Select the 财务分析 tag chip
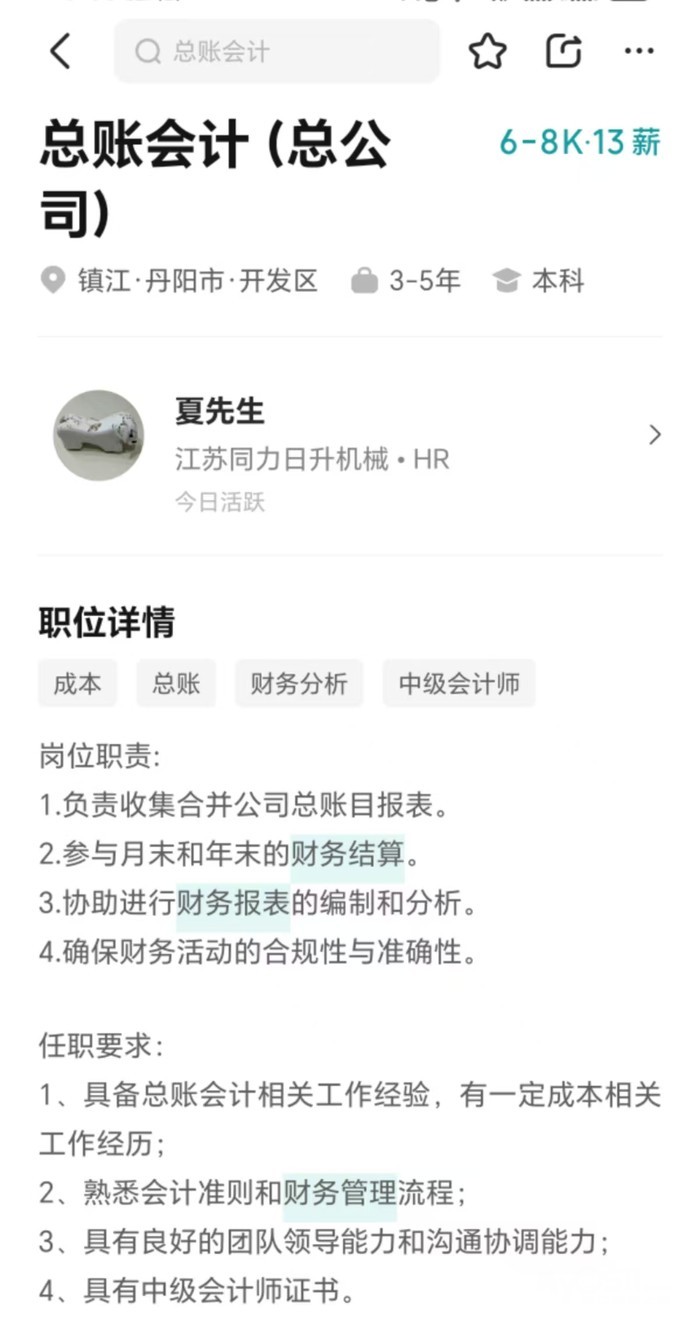Screen dimensions: 700x1318 click(x=299, y=684)
